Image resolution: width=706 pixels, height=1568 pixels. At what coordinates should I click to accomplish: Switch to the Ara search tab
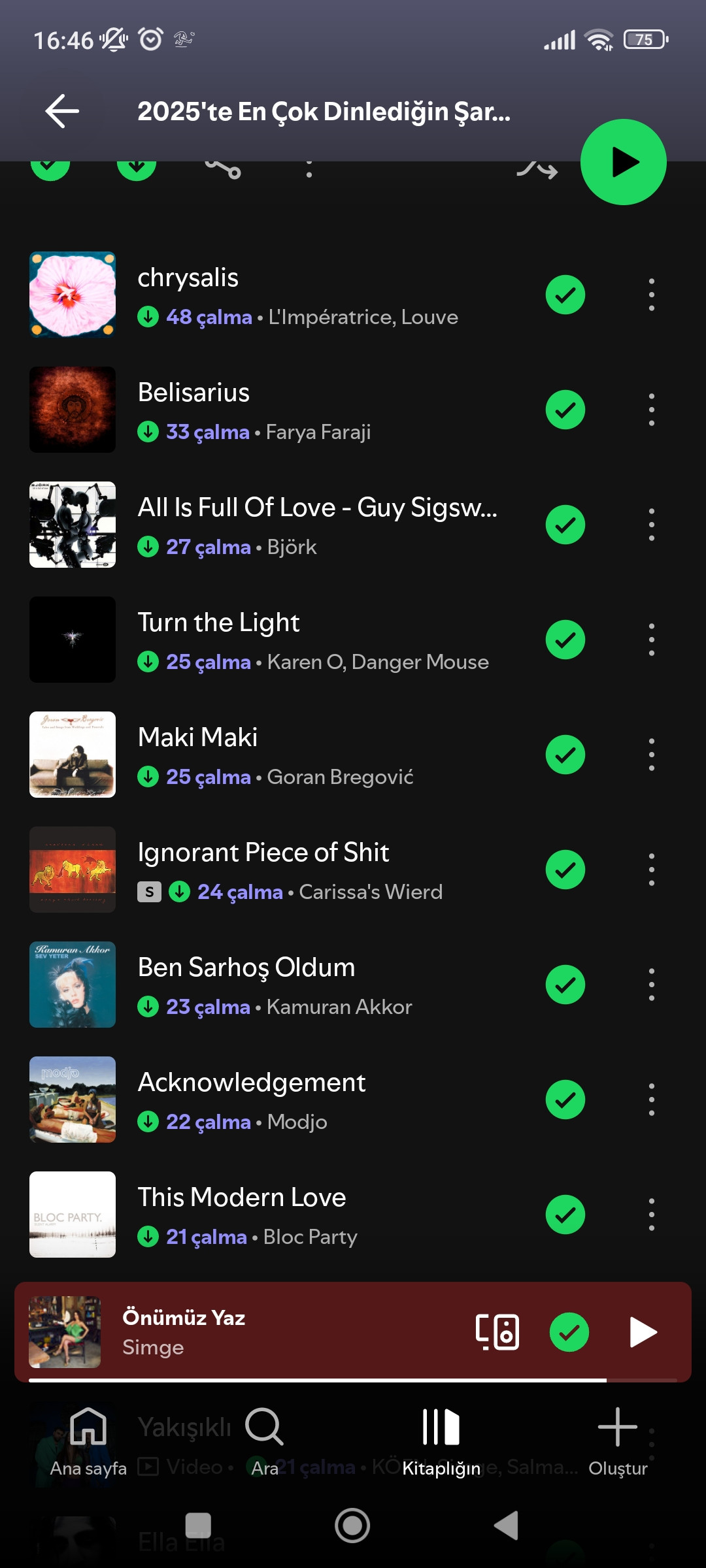click(265, 1441)
